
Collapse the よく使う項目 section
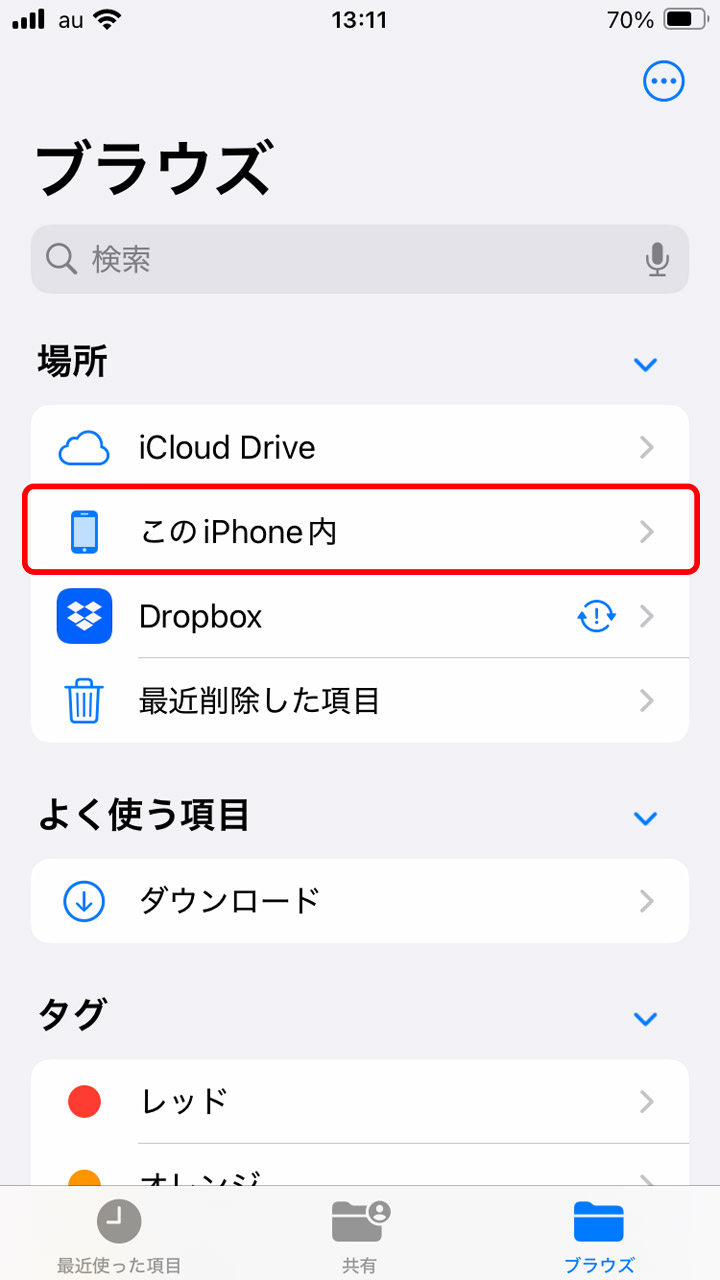click(x=645, y=818)
